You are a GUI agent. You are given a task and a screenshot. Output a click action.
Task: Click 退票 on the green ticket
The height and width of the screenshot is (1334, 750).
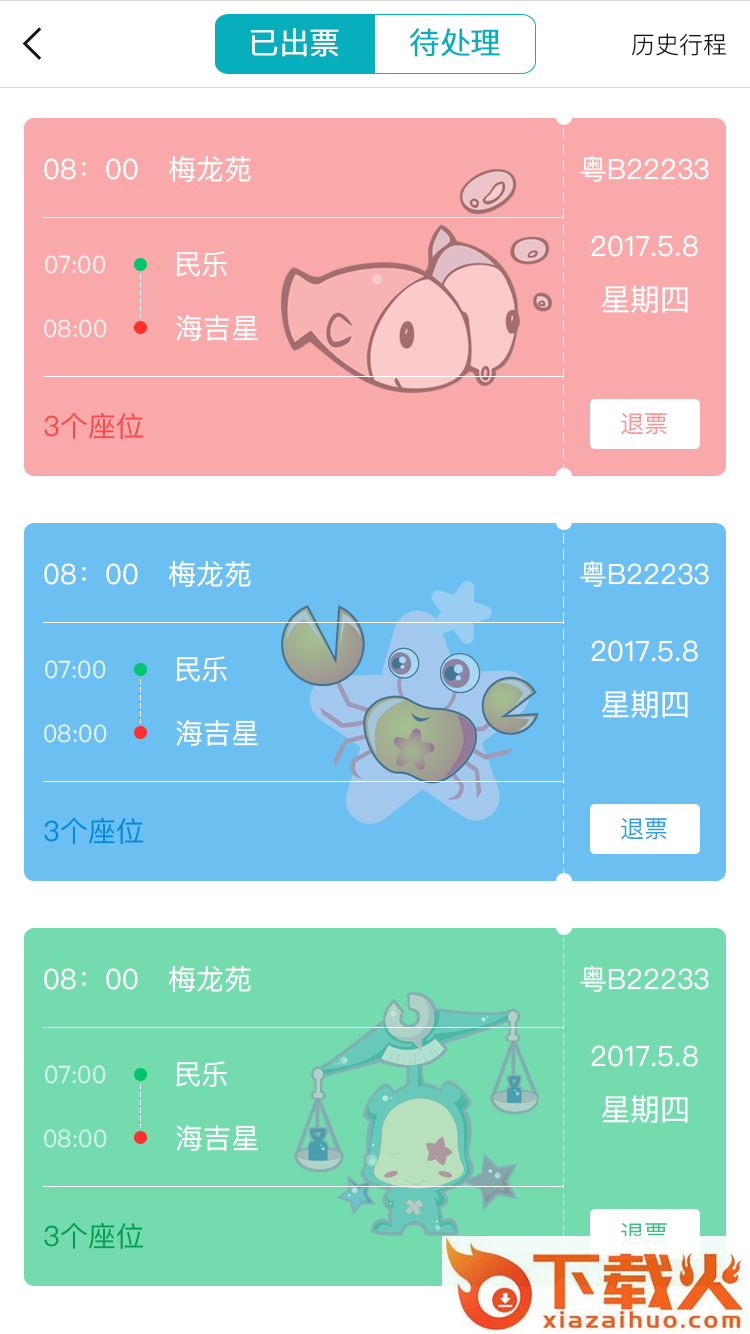tap(644, 1230)
